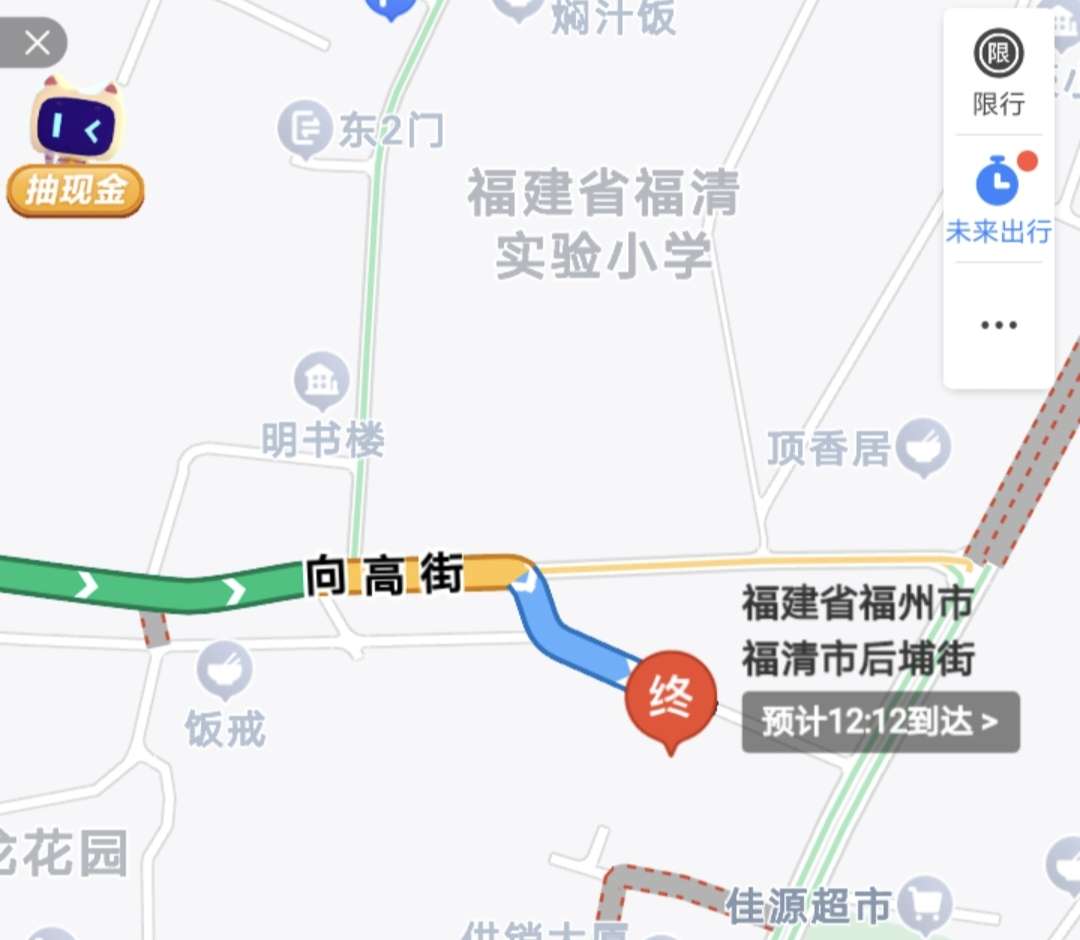Open the three-dot more options menu
This screenshot has height=940, width=1080.
click(x=998, y=325)
